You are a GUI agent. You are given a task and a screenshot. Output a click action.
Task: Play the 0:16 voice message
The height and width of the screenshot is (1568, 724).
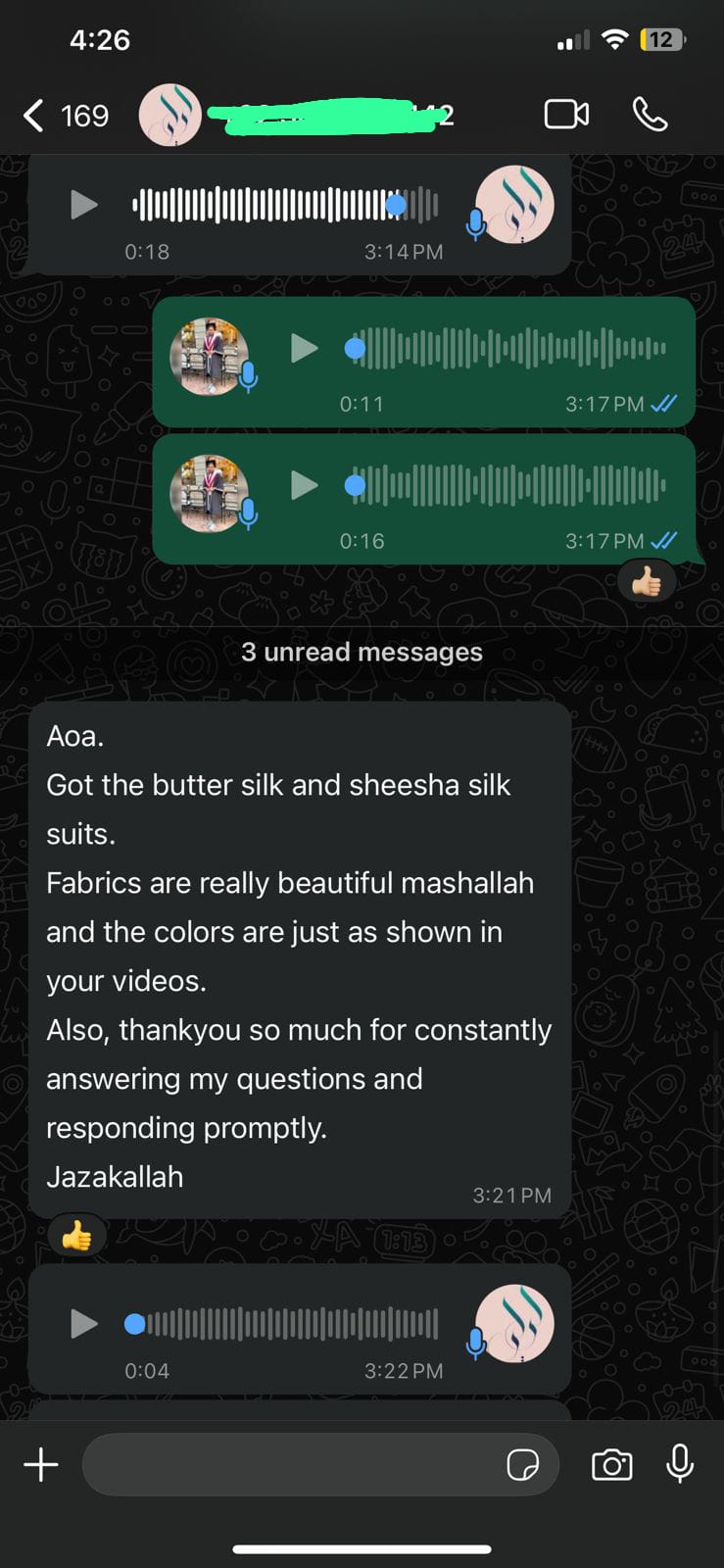click(305, 485)
